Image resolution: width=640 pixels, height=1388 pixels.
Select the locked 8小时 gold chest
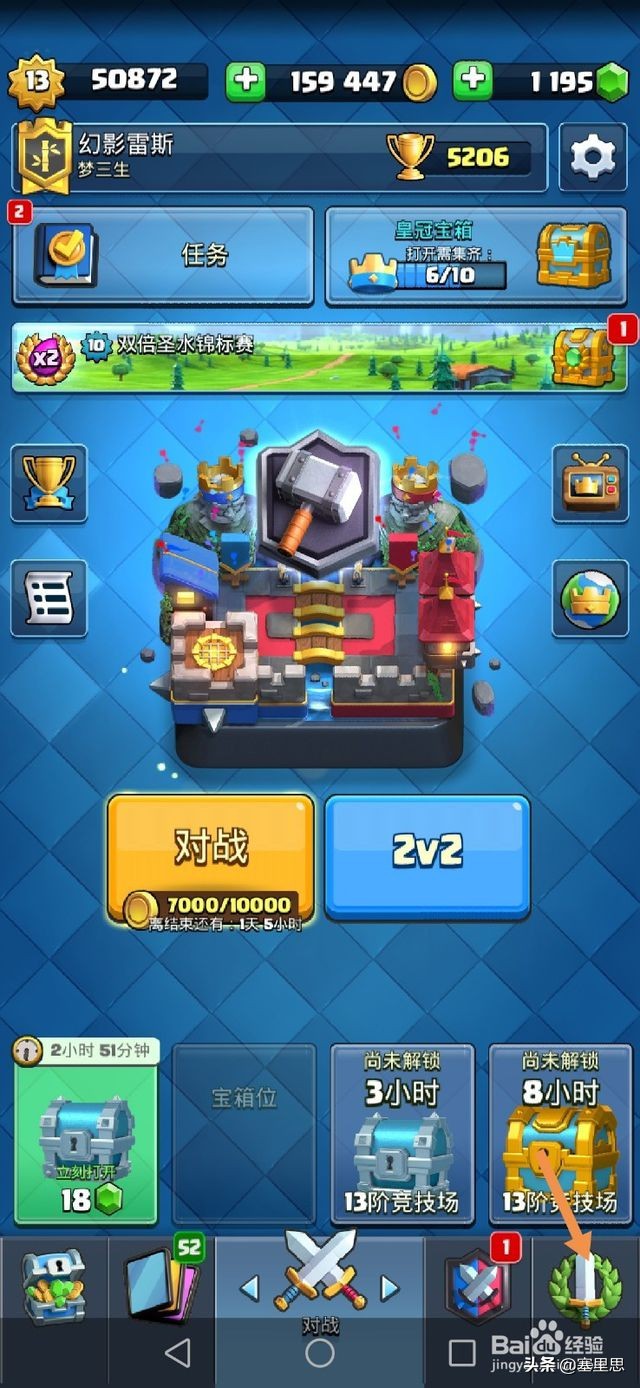(559, 1135)
